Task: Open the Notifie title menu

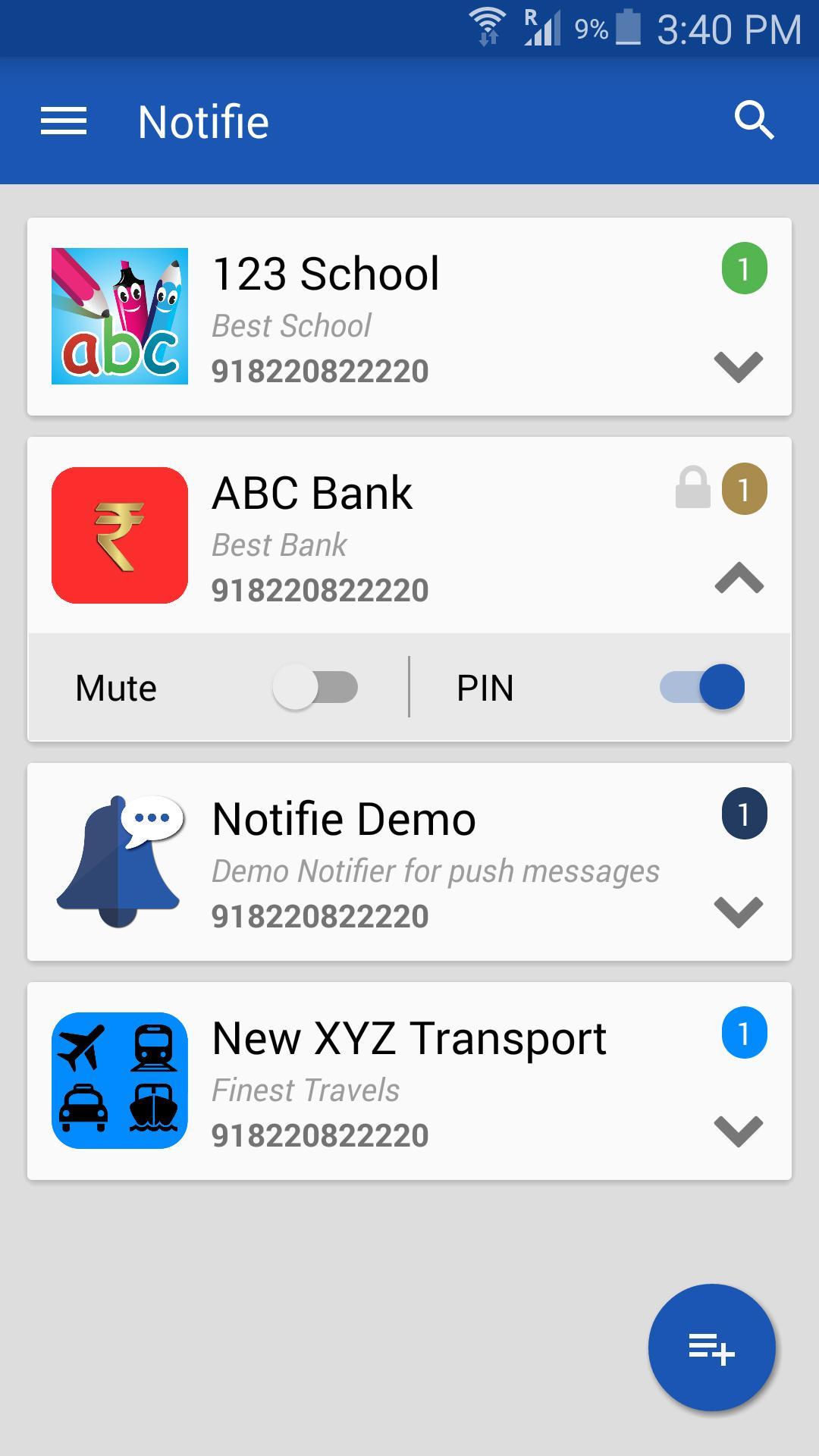Action: coord(202,120)
